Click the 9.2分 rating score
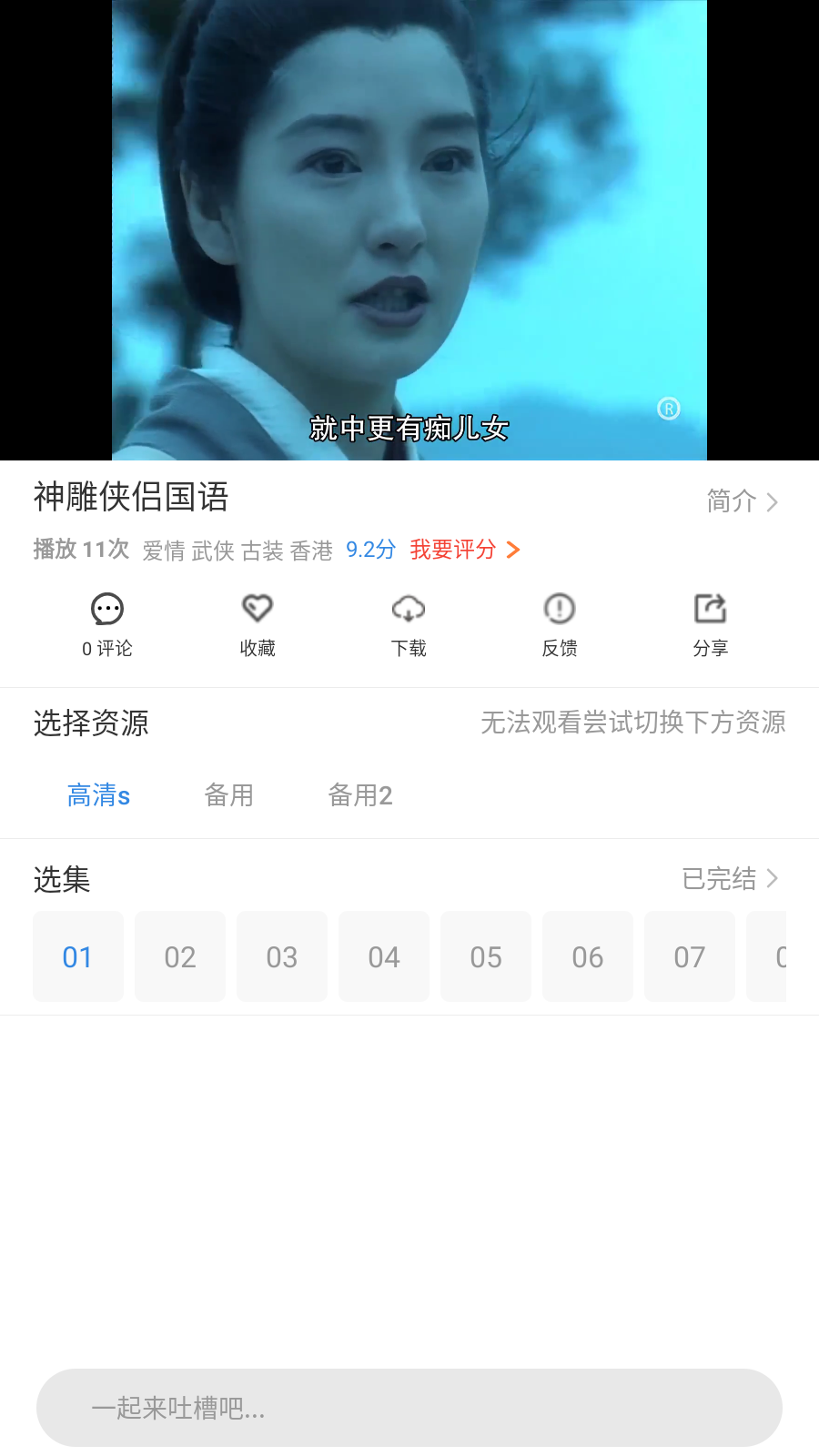Viewport: 819px width, 1456px height. (369, 550)
